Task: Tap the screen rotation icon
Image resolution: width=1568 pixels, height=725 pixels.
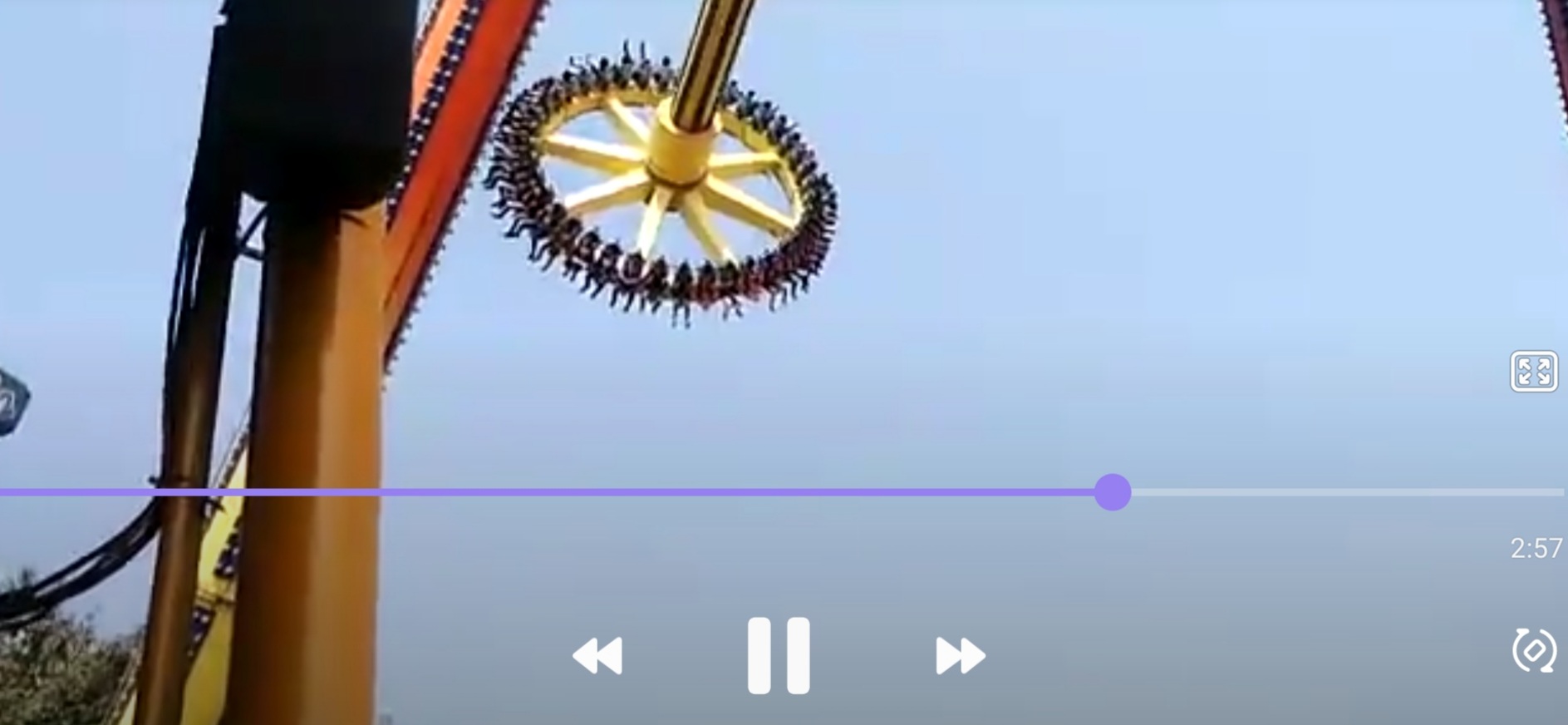Action: pos(1534,650)
